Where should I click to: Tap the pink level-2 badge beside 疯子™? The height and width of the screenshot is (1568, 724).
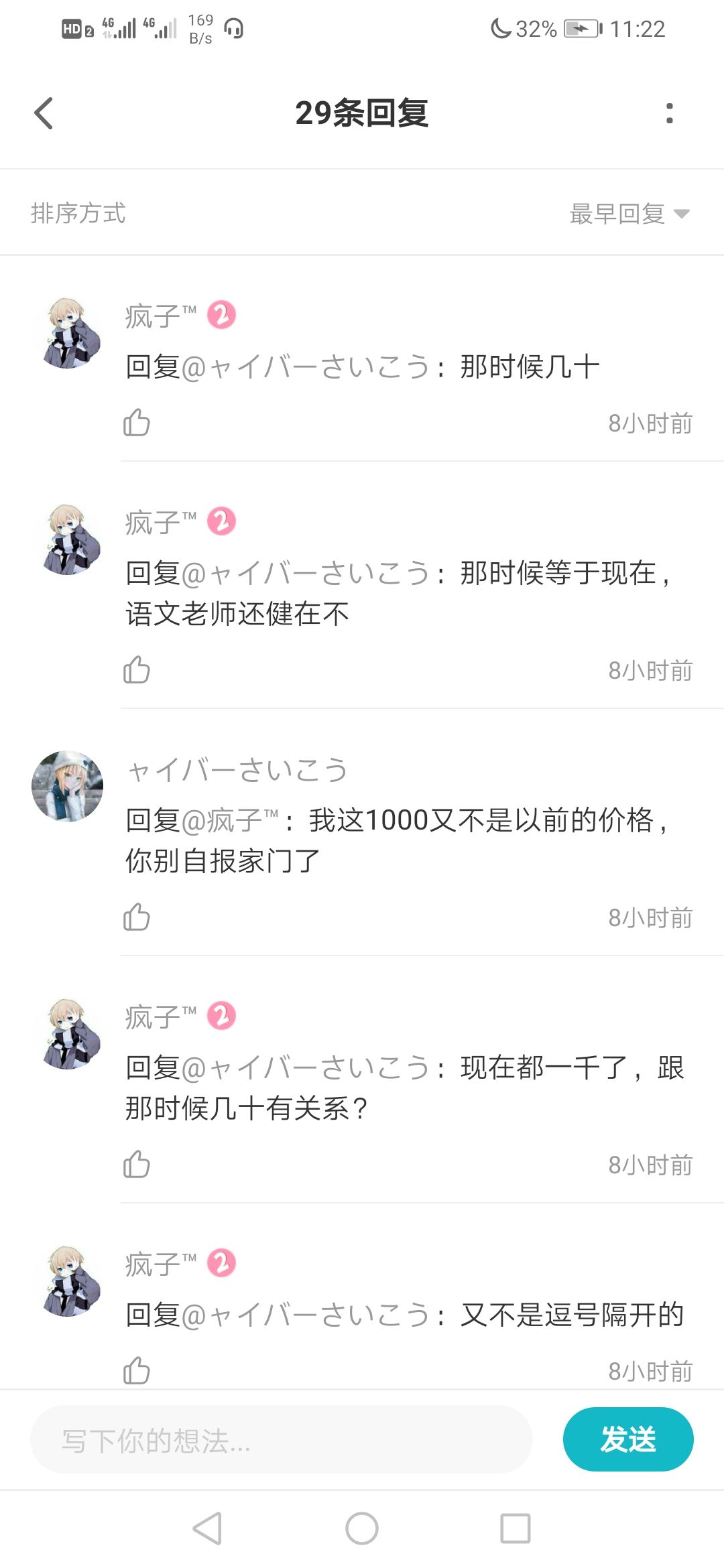click(221, 316)
